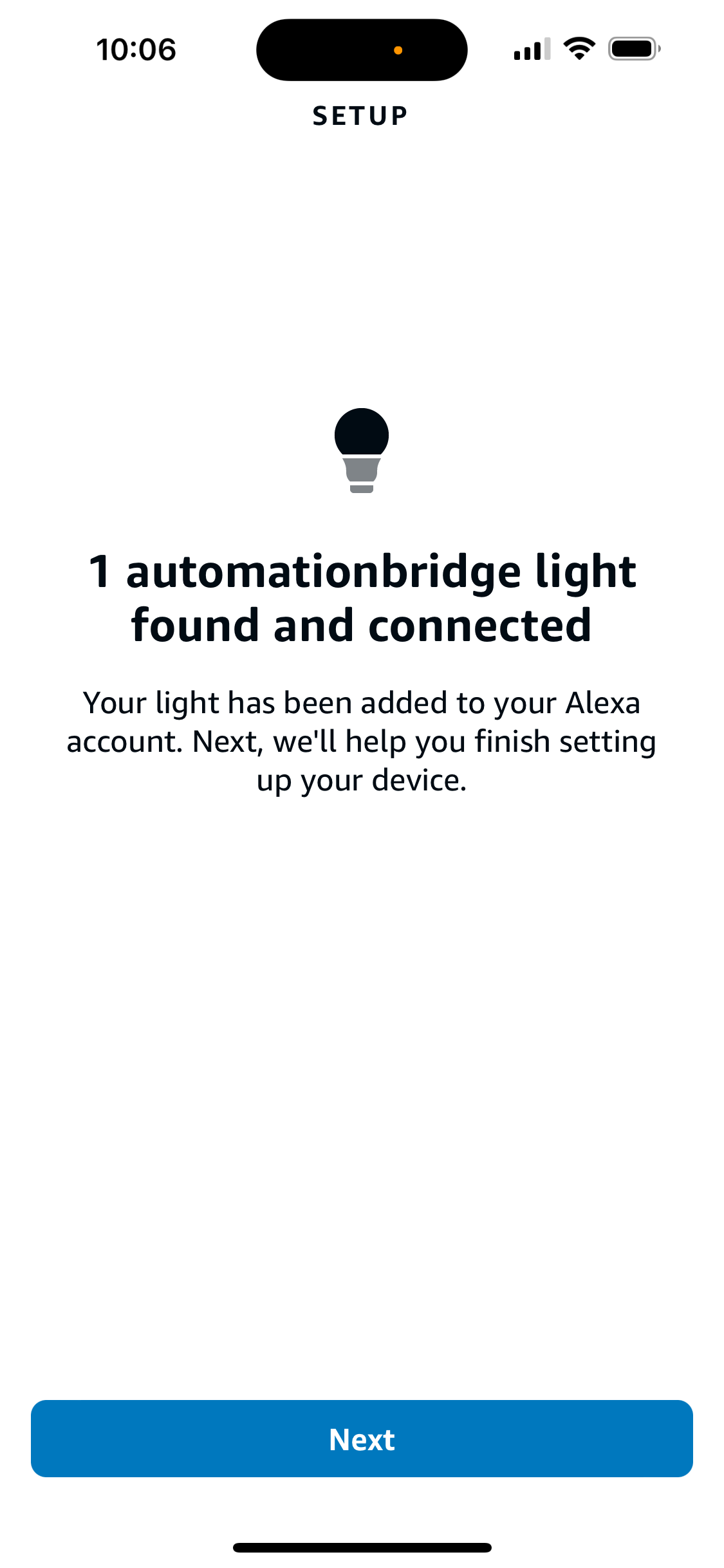The width and height of the screenshot is (724, 1568).
Task: Tap Next to continue light setup
Action: [x=362, y=1439]
